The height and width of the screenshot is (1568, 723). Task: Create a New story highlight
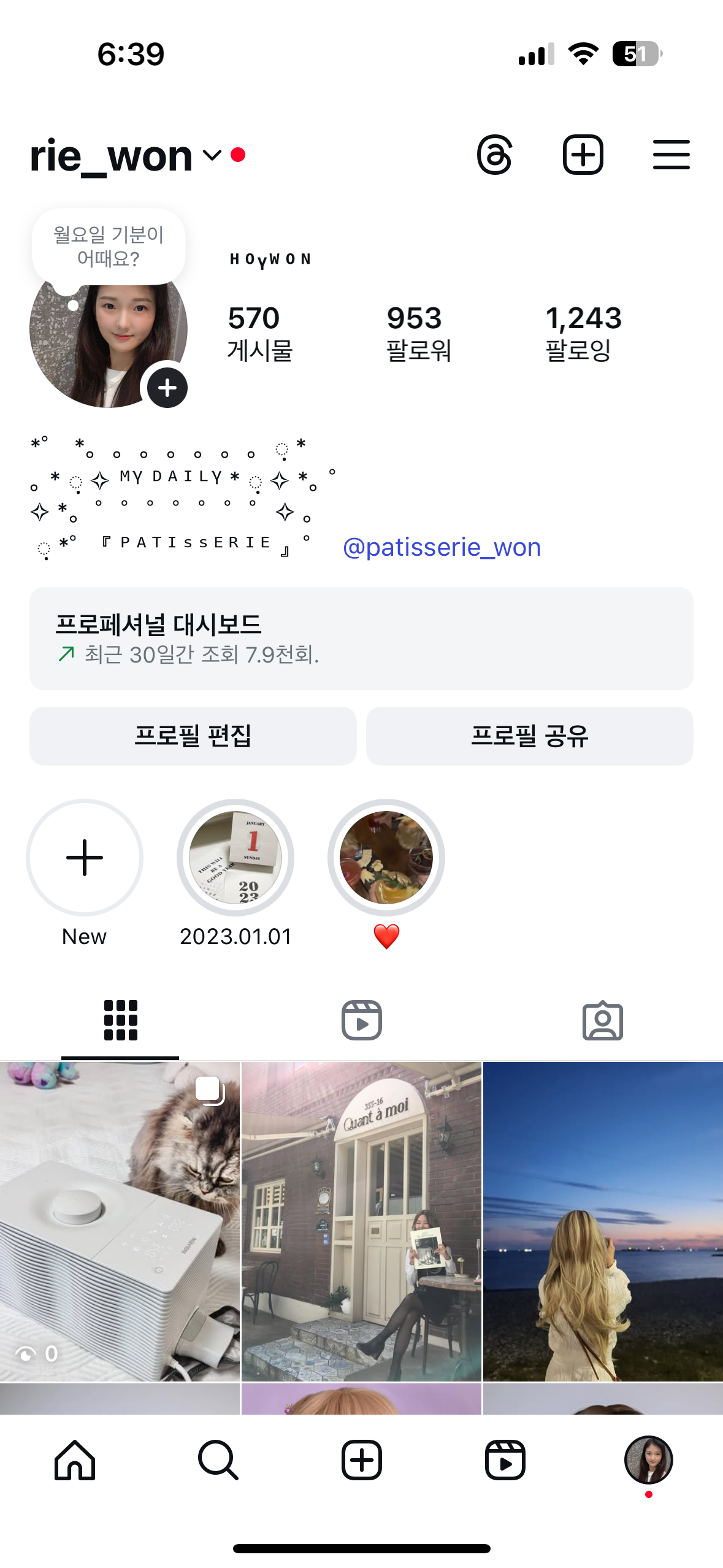[84, 858]
